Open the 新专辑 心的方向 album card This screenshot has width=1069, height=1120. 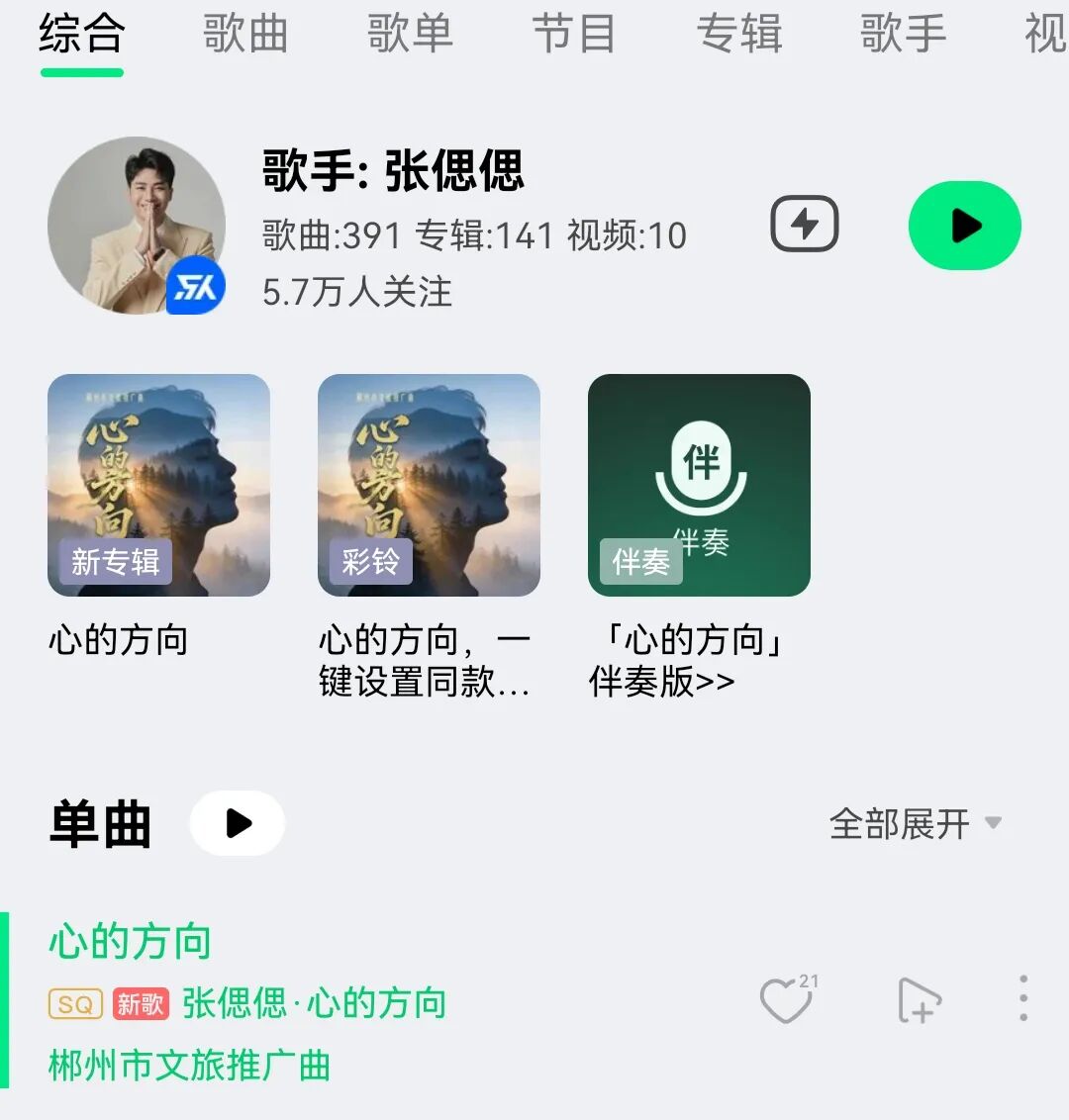158,485
